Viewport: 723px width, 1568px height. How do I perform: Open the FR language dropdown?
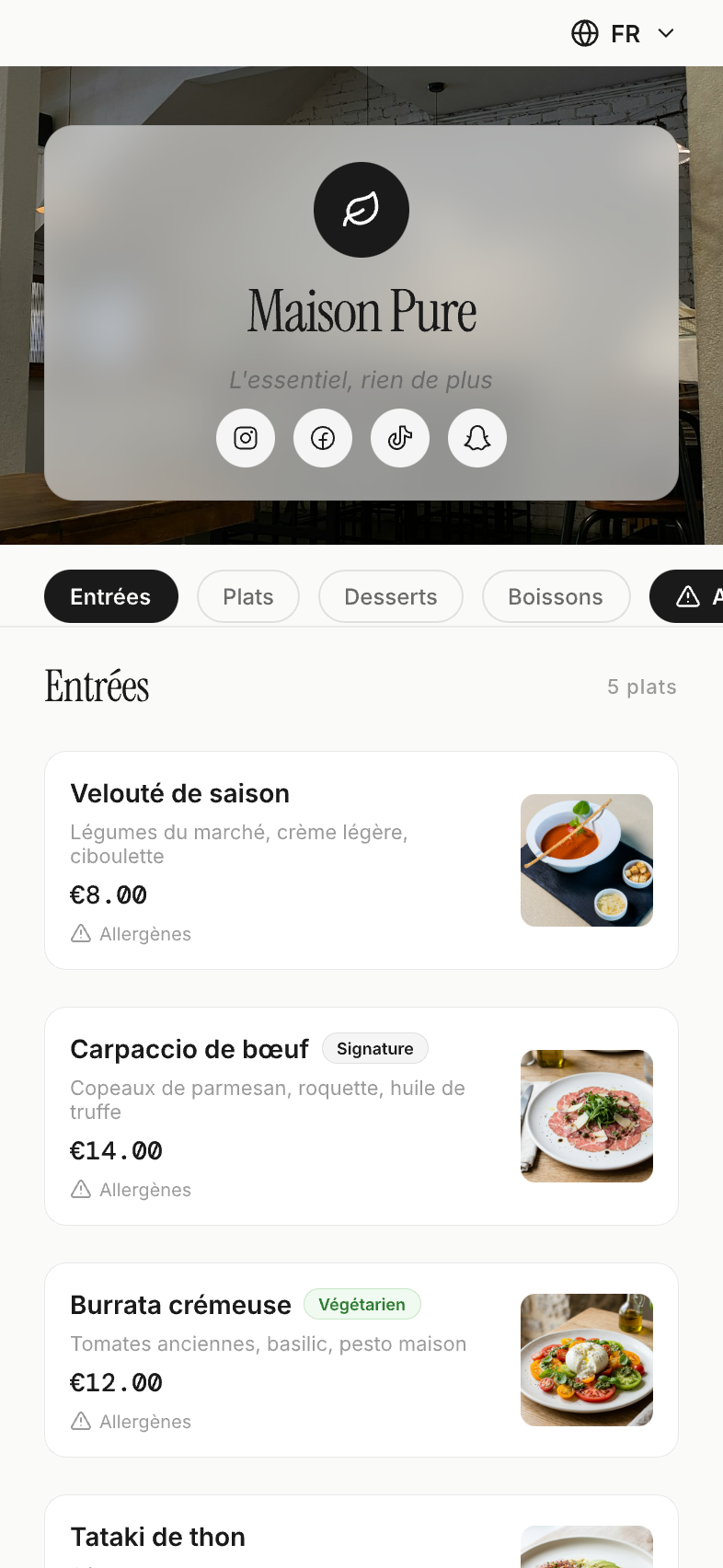(x=624, y=34)
